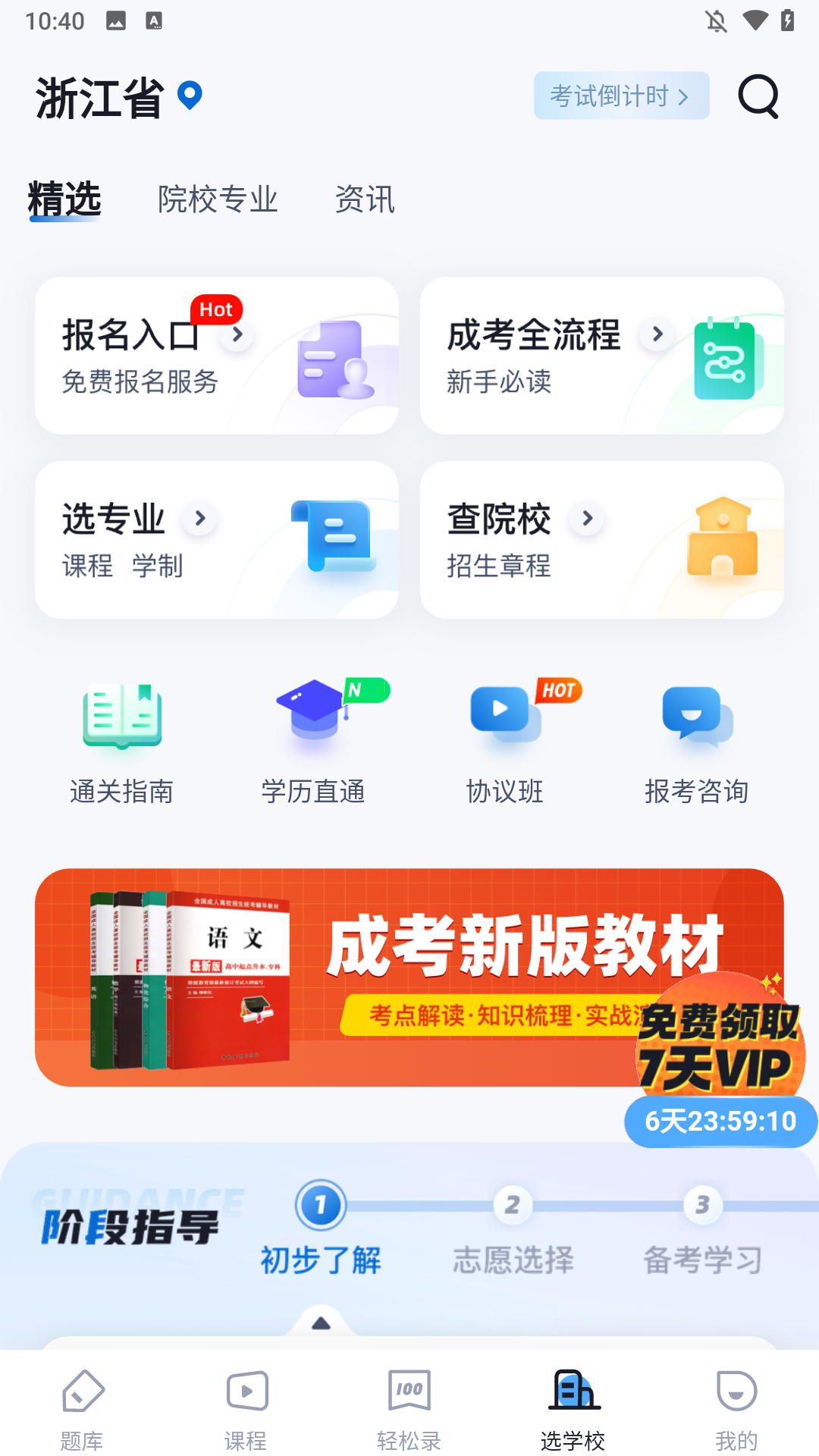Viewport: 819px width, 1456px height.
Task: Collapse the 阶段指导 panel arrow
Action: coord(322,1323)
